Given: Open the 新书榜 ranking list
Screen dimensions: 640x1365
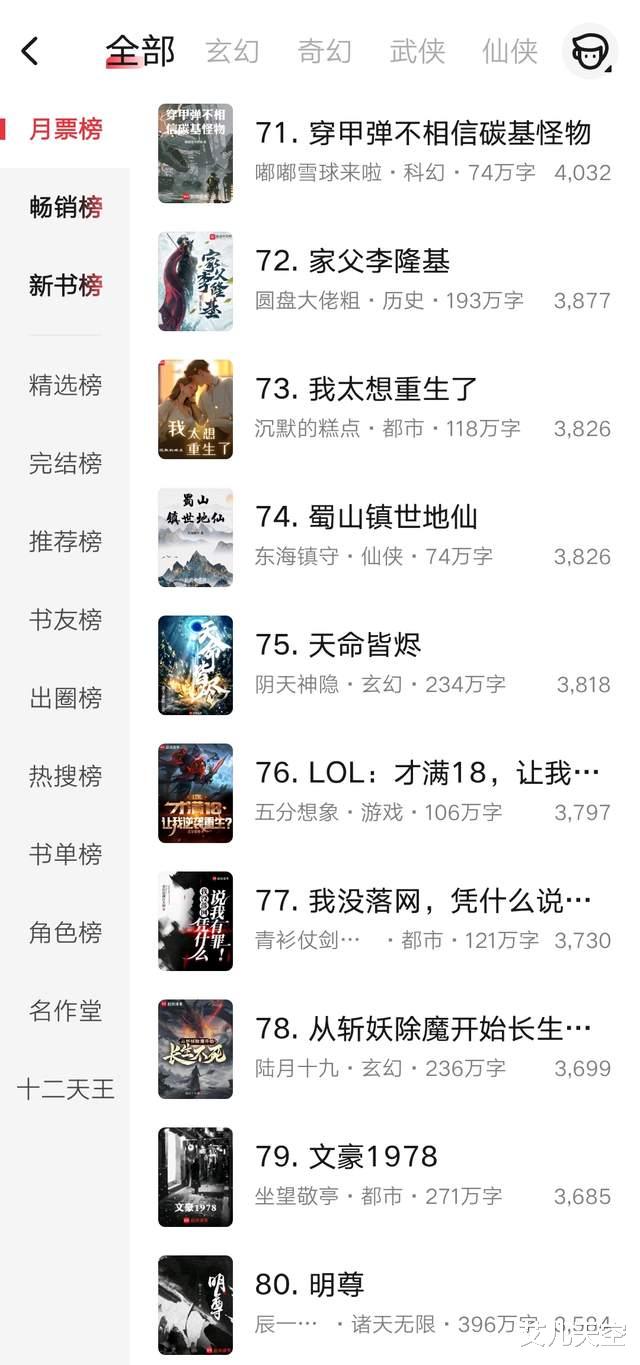Looking at the screenshot, I should point(66,286).
